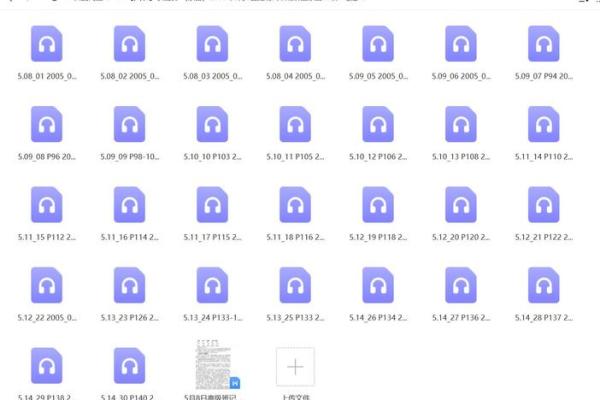This screenshot has width=600, height=400.
Task: Open audio file 5.11_17 P115
Action: pyautogui.click(x=212, y=205)
